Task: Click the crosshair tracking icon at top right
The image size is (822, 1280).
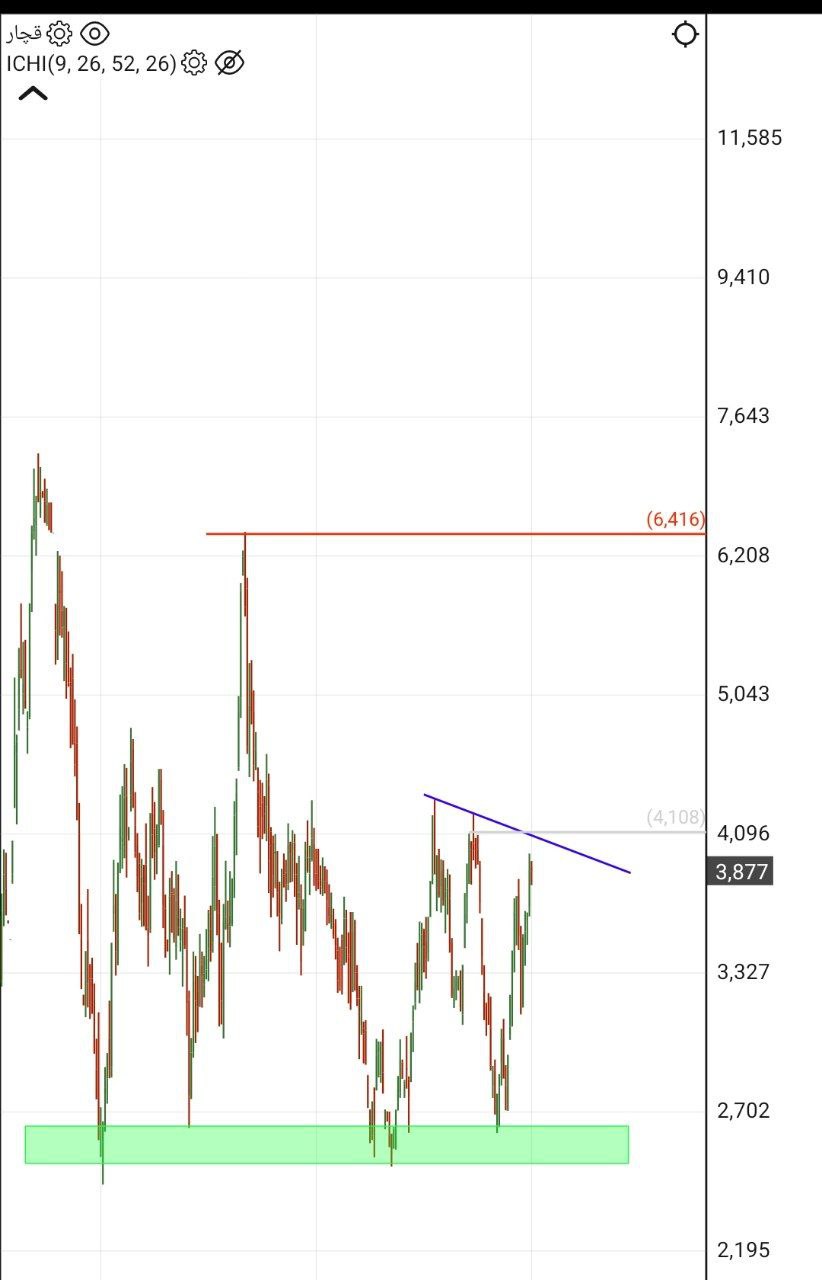Action: [x=686, y=33]
